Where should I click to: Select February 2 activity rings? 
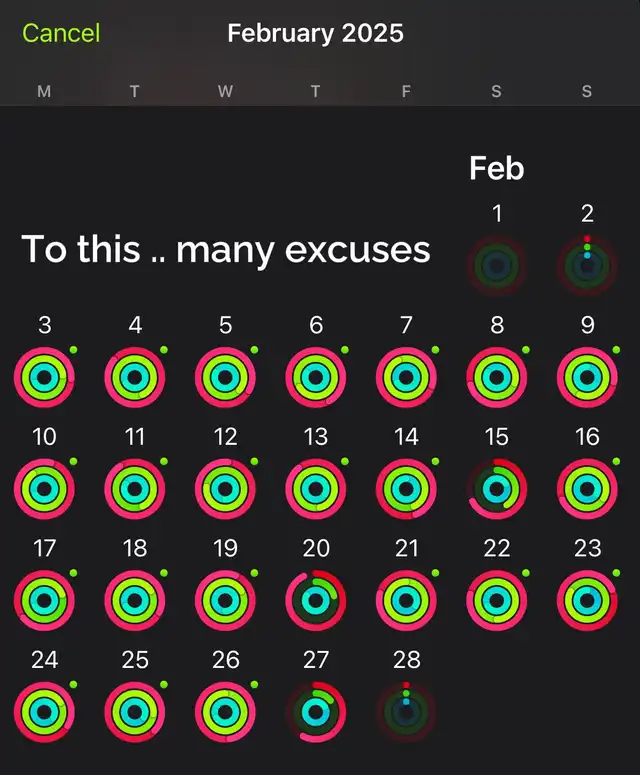(x=587, y=266)
